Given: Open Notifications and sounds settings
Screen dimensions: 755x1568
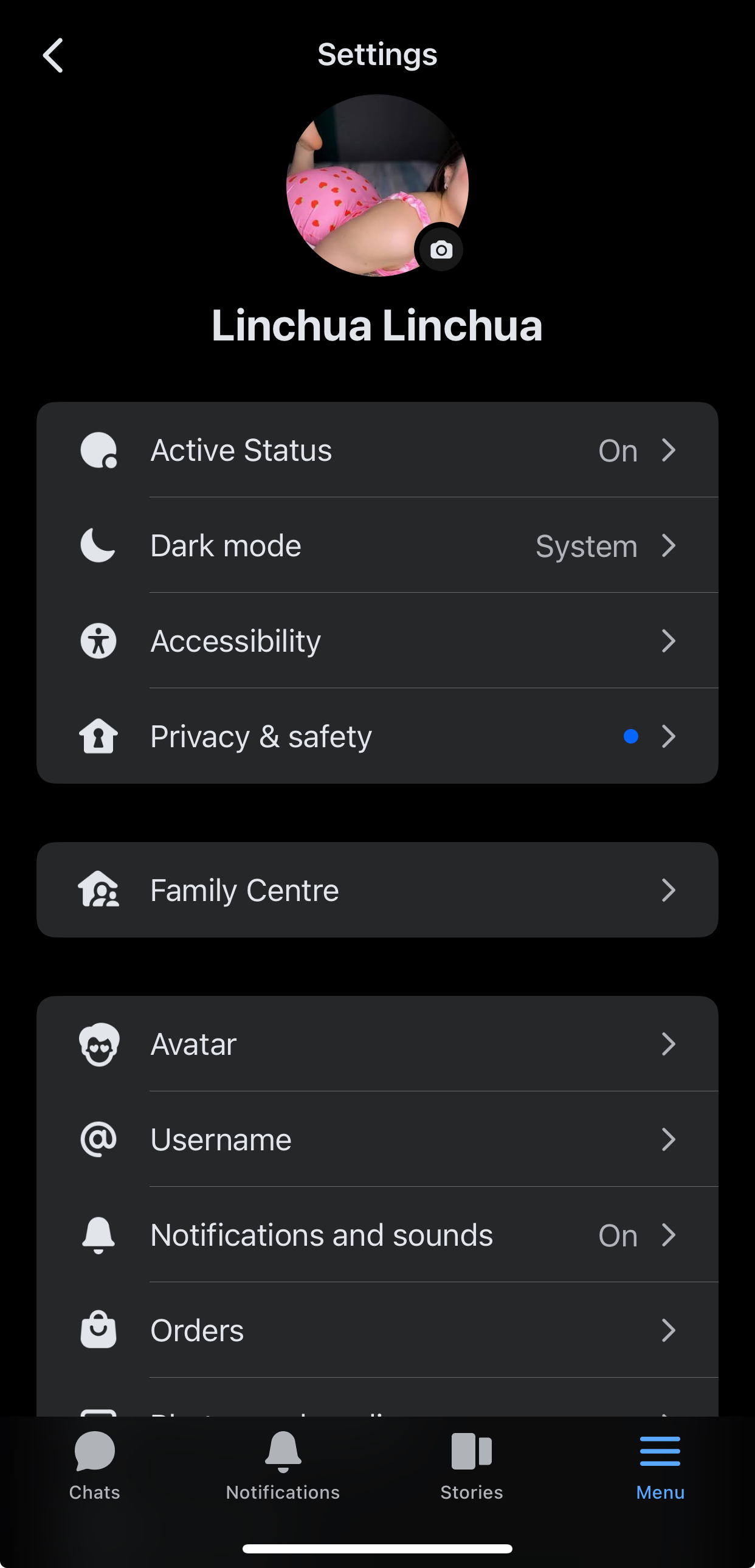Looking at the screenshot, I should (377, 1235).
